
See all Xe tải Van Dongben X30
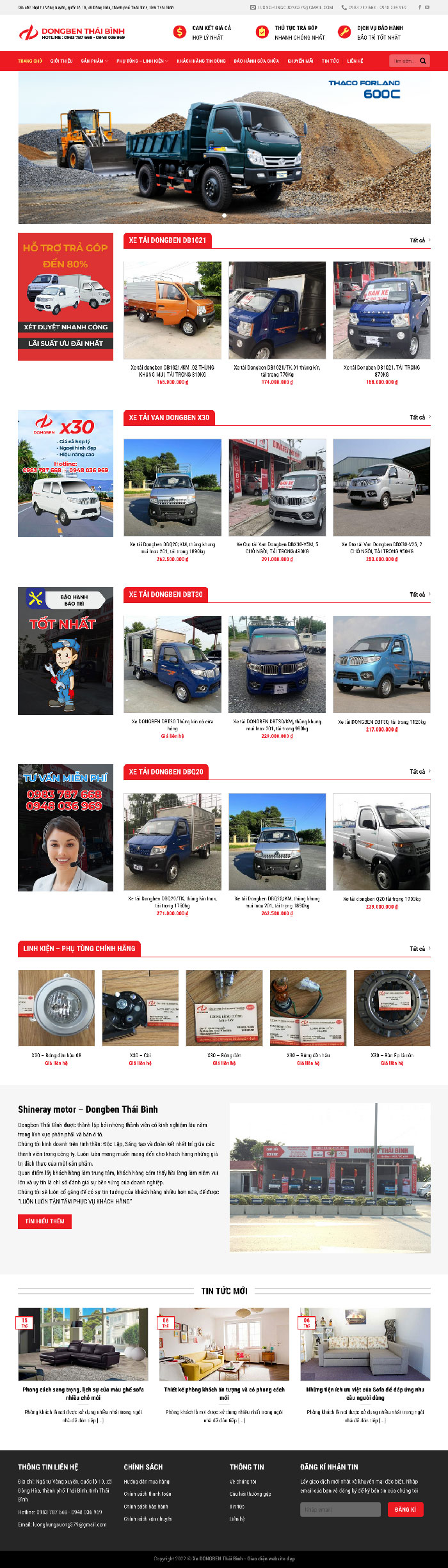(x=419, y=418)
